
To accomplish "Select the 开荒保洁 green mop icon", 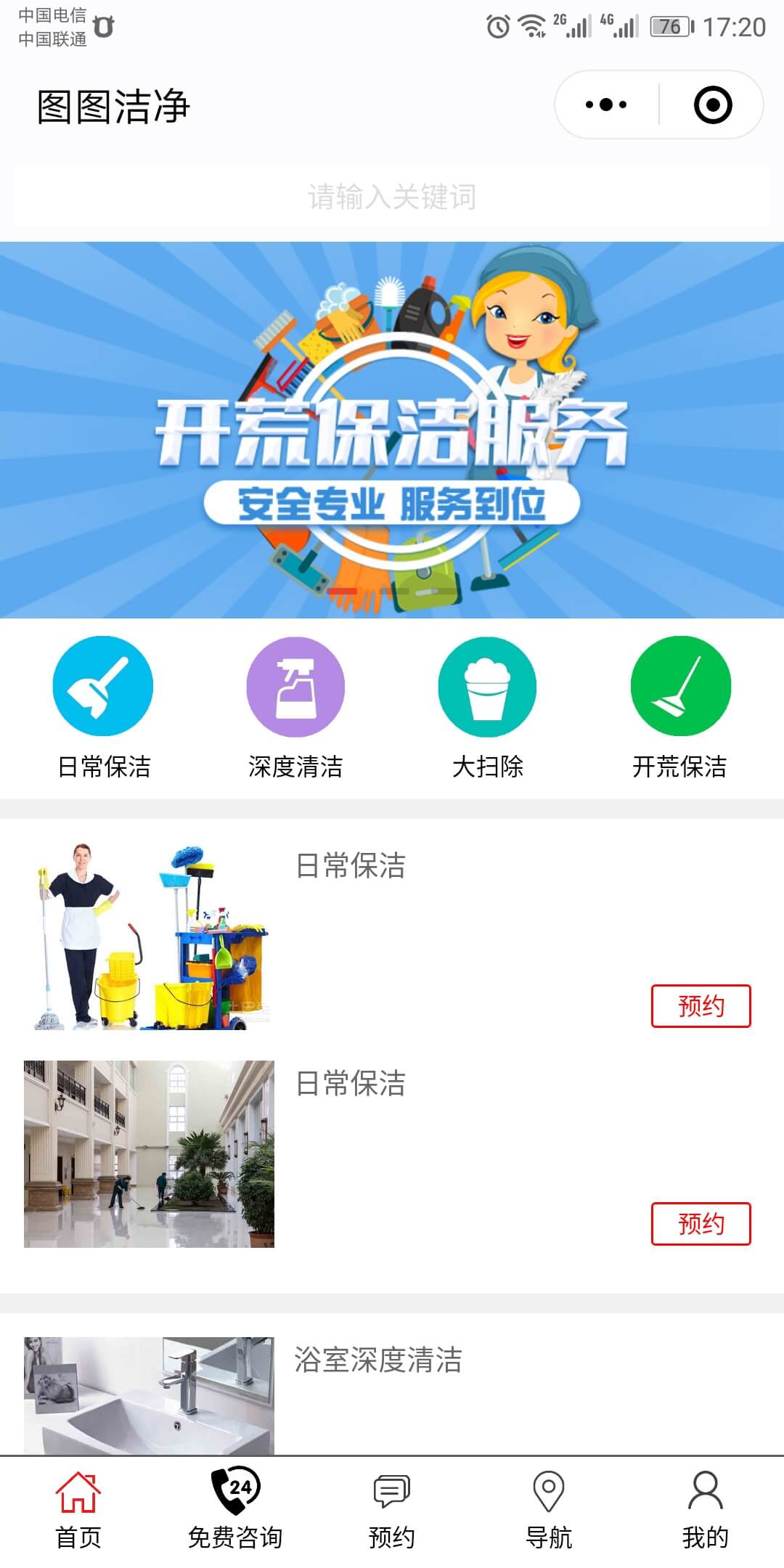I will tap(679, 687).
